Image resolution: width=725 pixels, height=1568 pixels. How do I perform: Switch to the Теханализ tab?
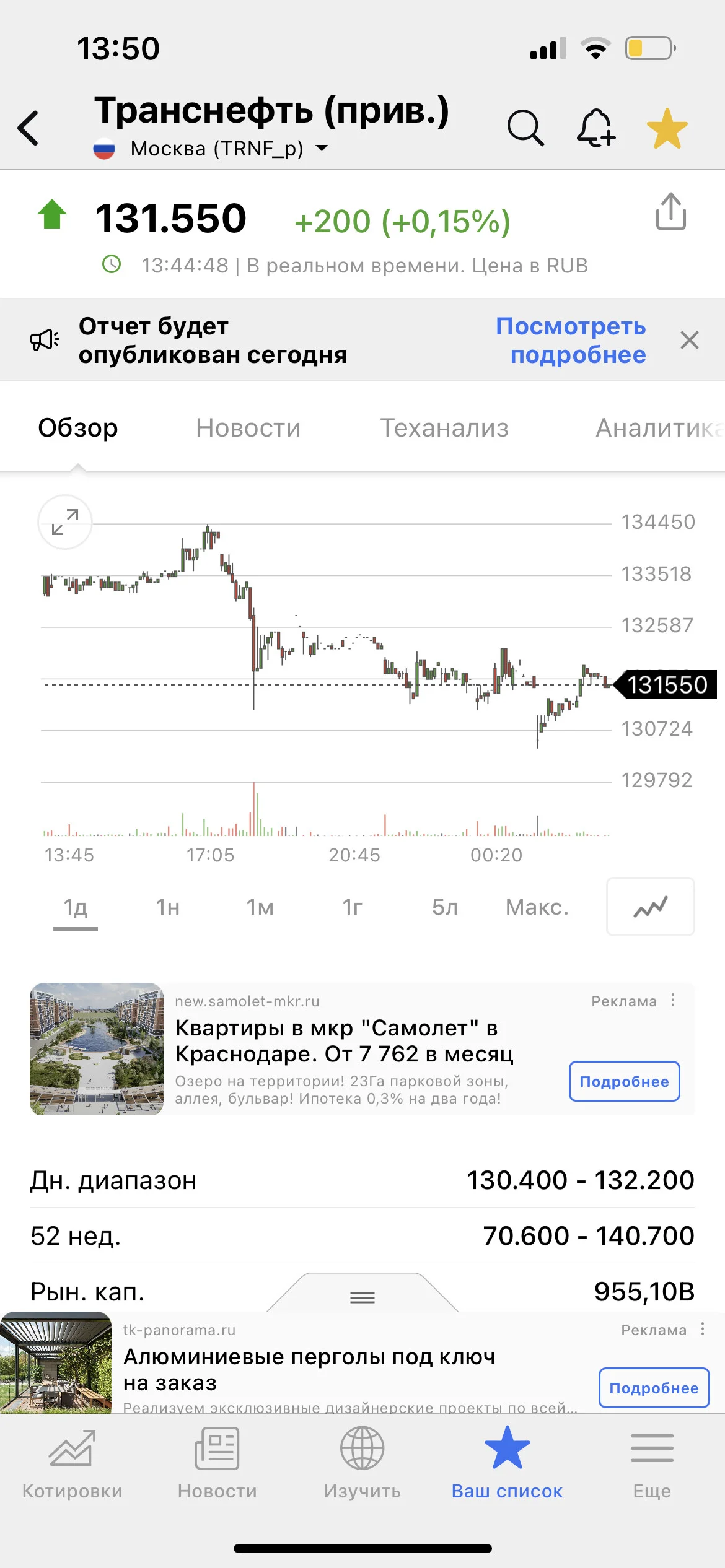444,428
